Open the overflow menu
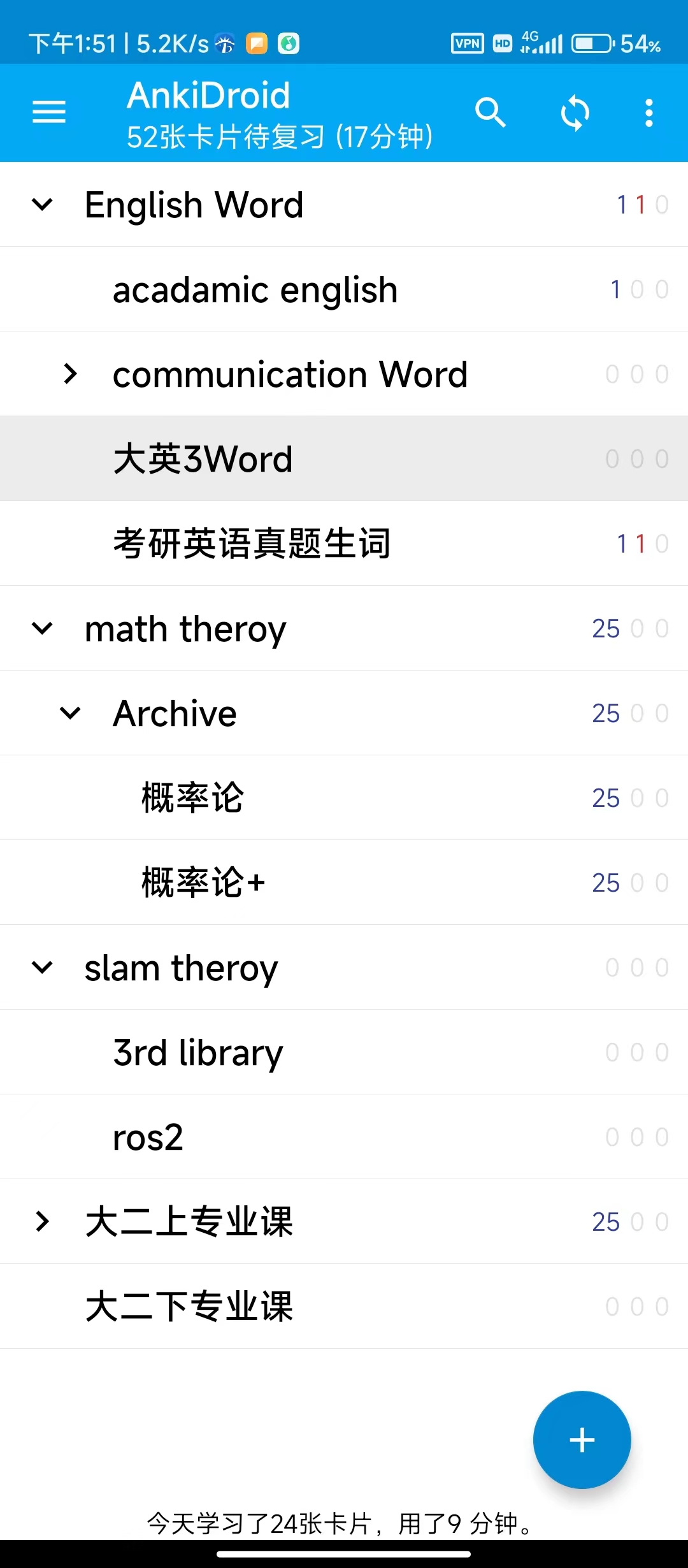 tap(649, 113)
